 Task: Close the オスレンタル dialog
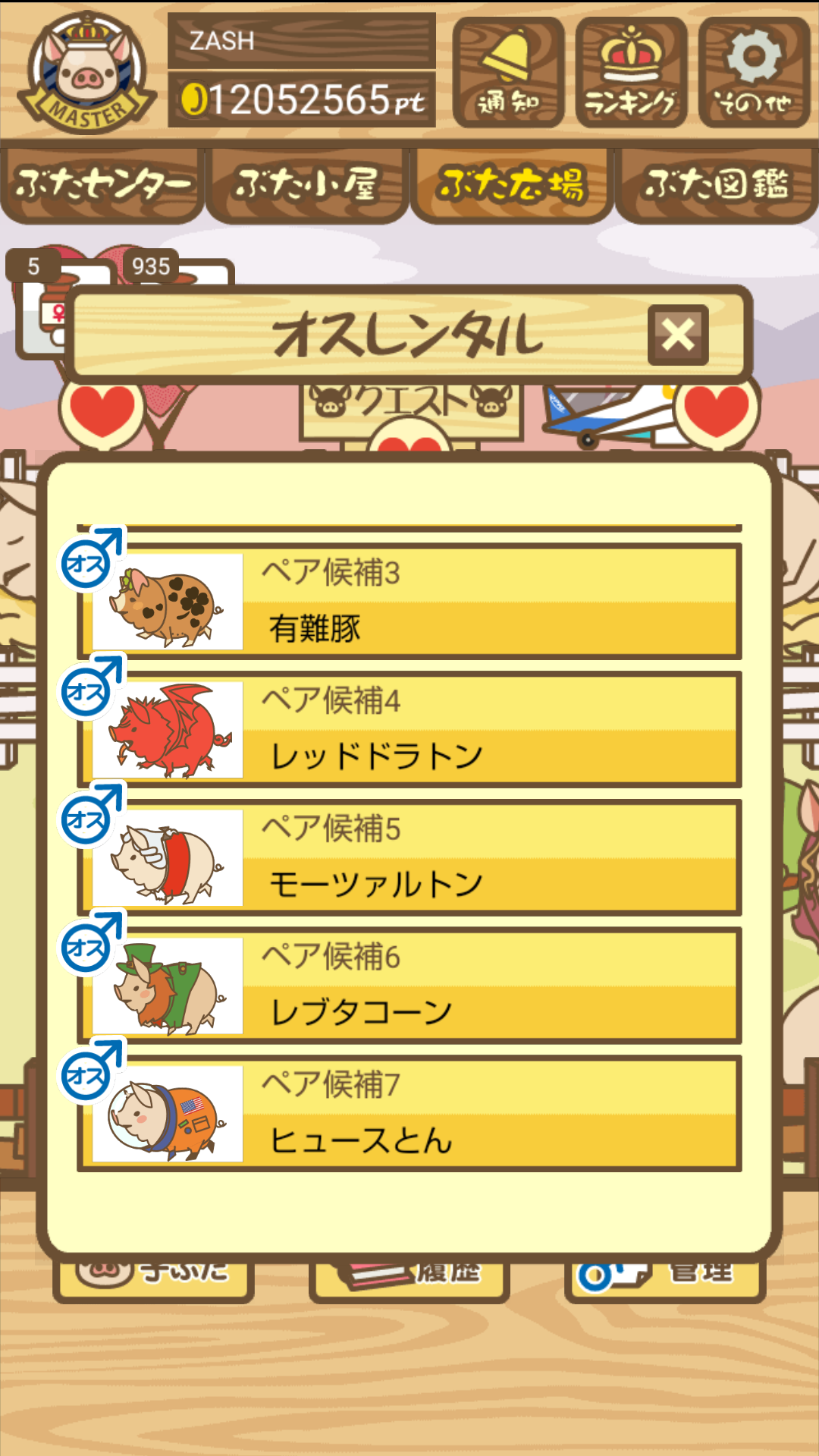(678, 335)
